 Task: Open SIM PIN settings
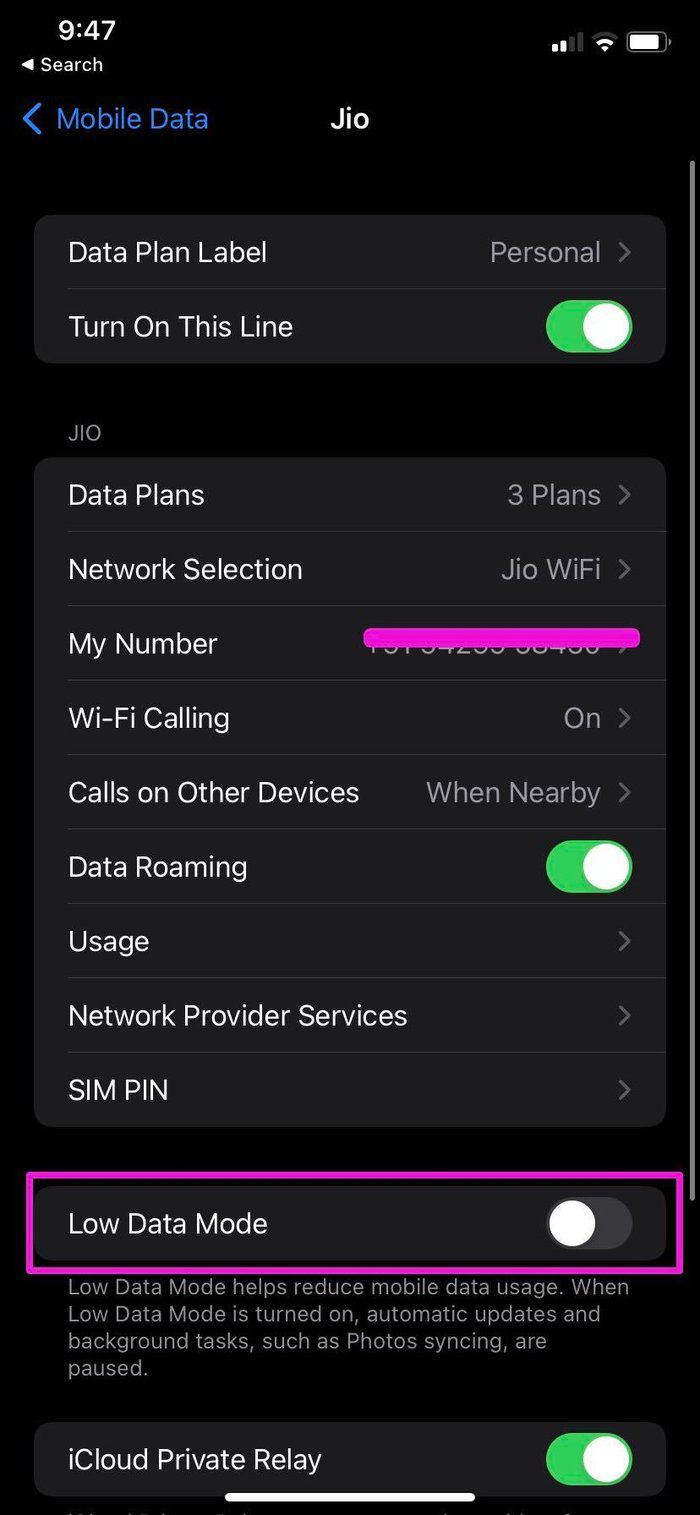(350, 1089)
